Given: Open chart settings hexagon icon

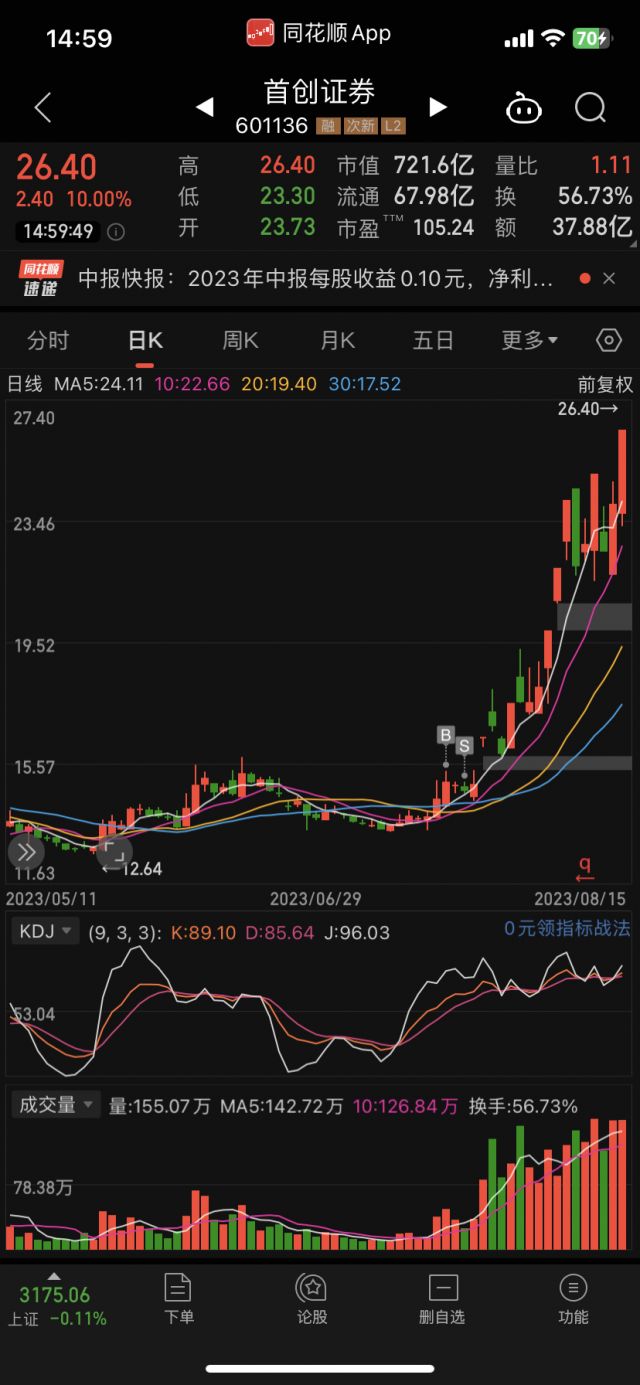Looking at the screenshot, I should click(x=609, y=341).
